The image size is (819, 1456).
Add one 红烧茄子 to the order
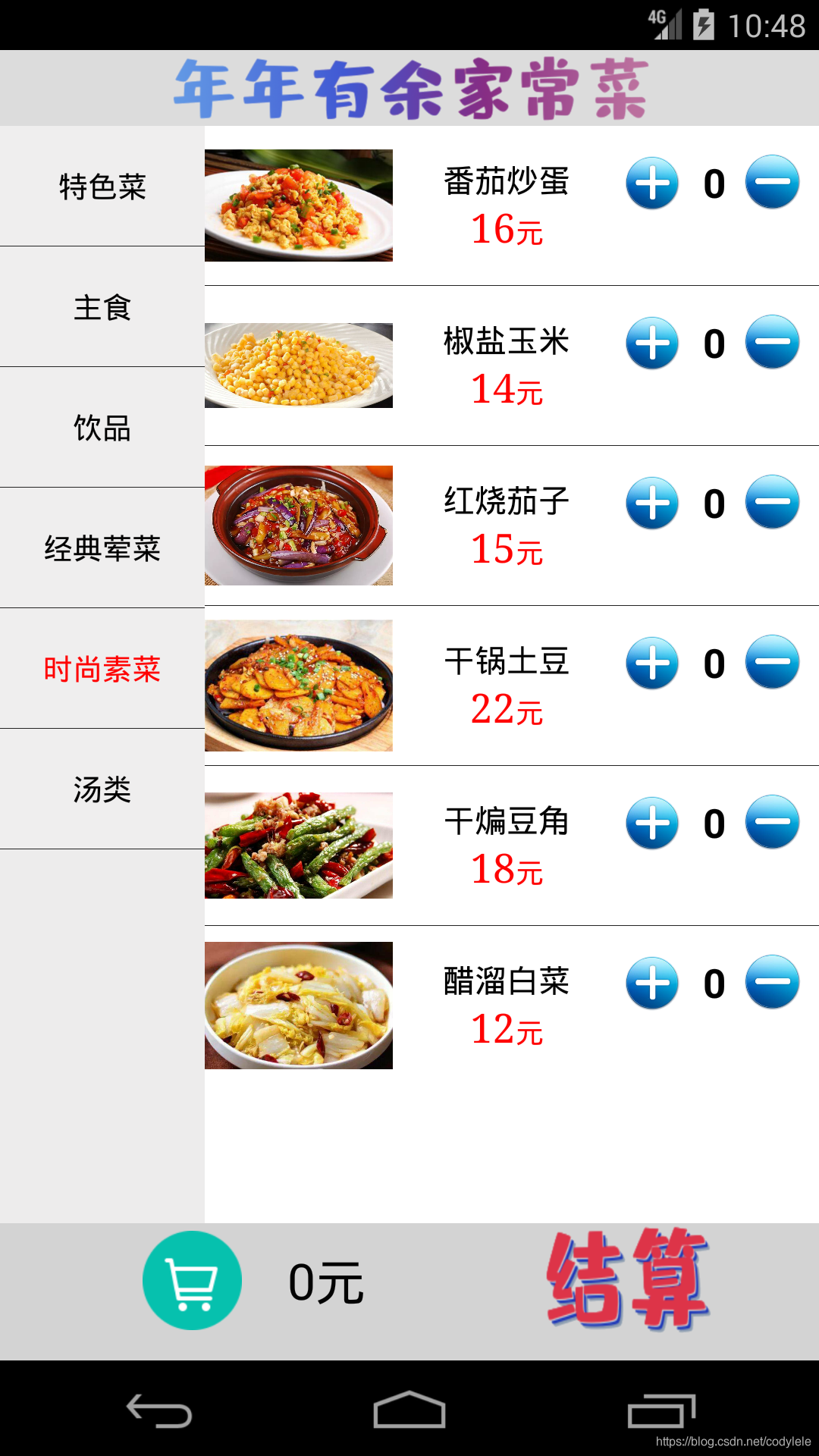651,504
